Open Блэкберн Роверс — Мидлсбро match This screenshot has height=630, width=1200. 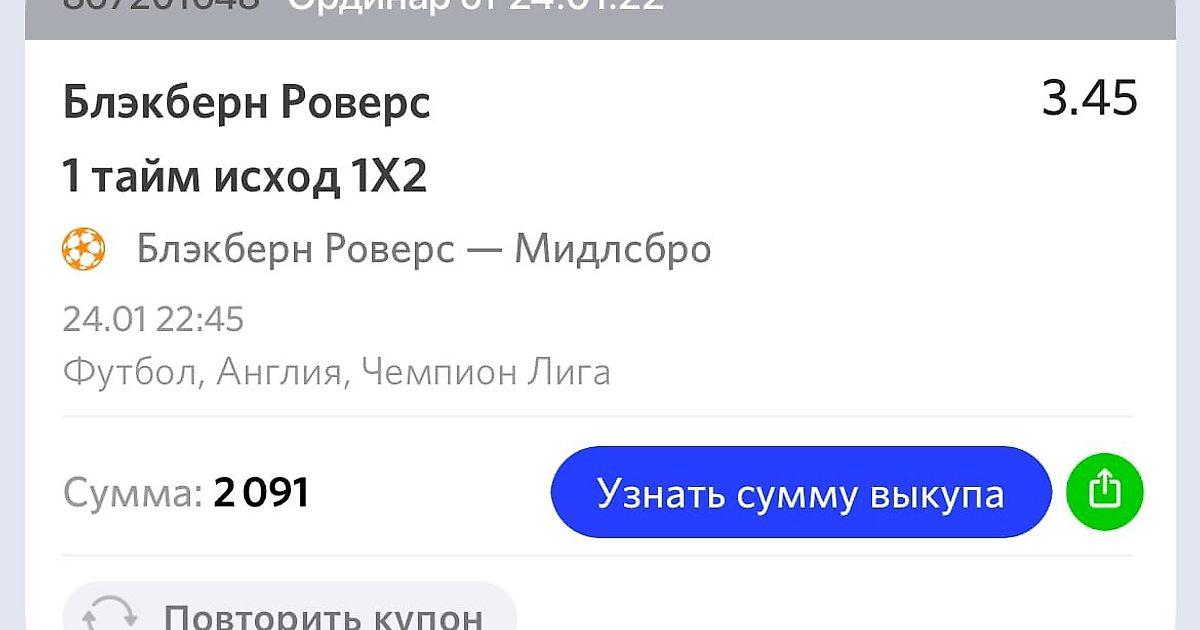[x=422, y=249]
